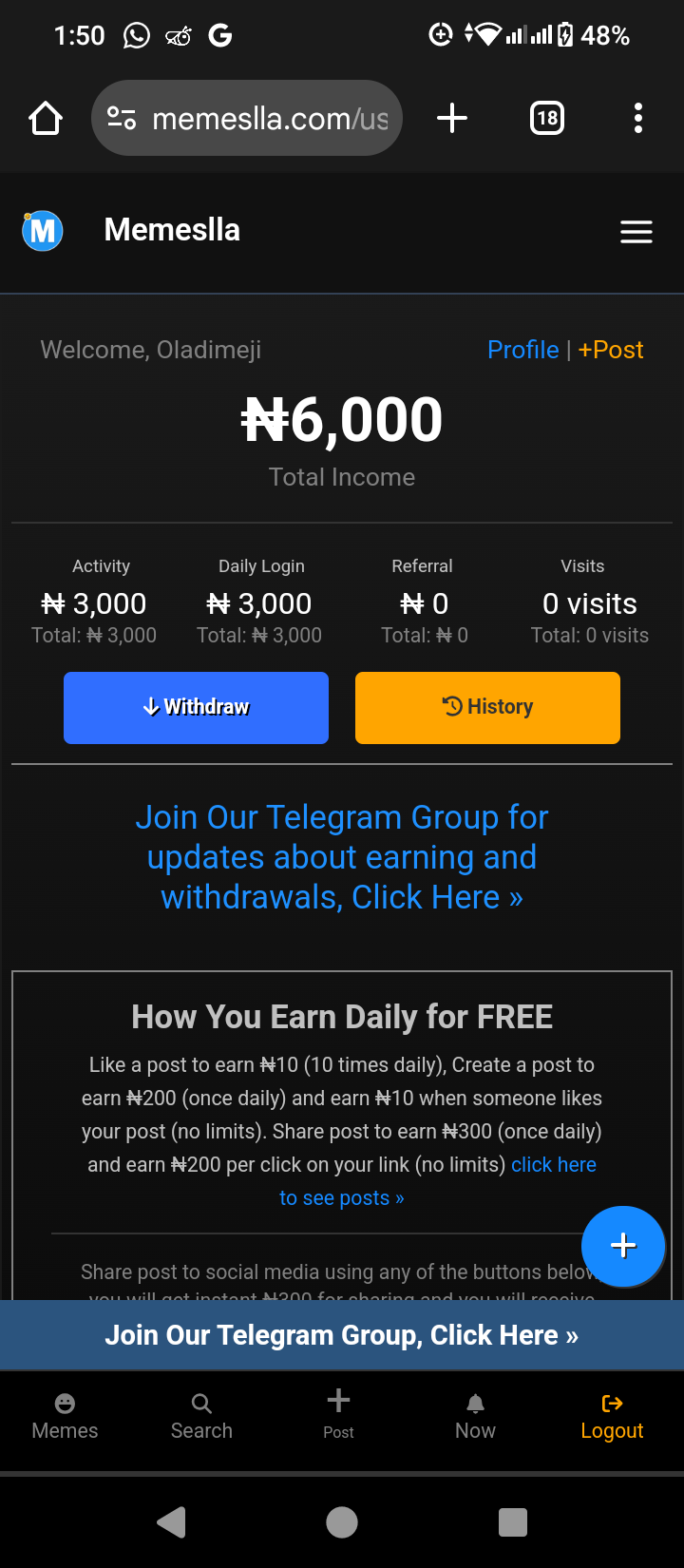Open a new browser tab
Image resolution: width=684 pixels, height=1568 pixels.
click(x=452, y=119)
